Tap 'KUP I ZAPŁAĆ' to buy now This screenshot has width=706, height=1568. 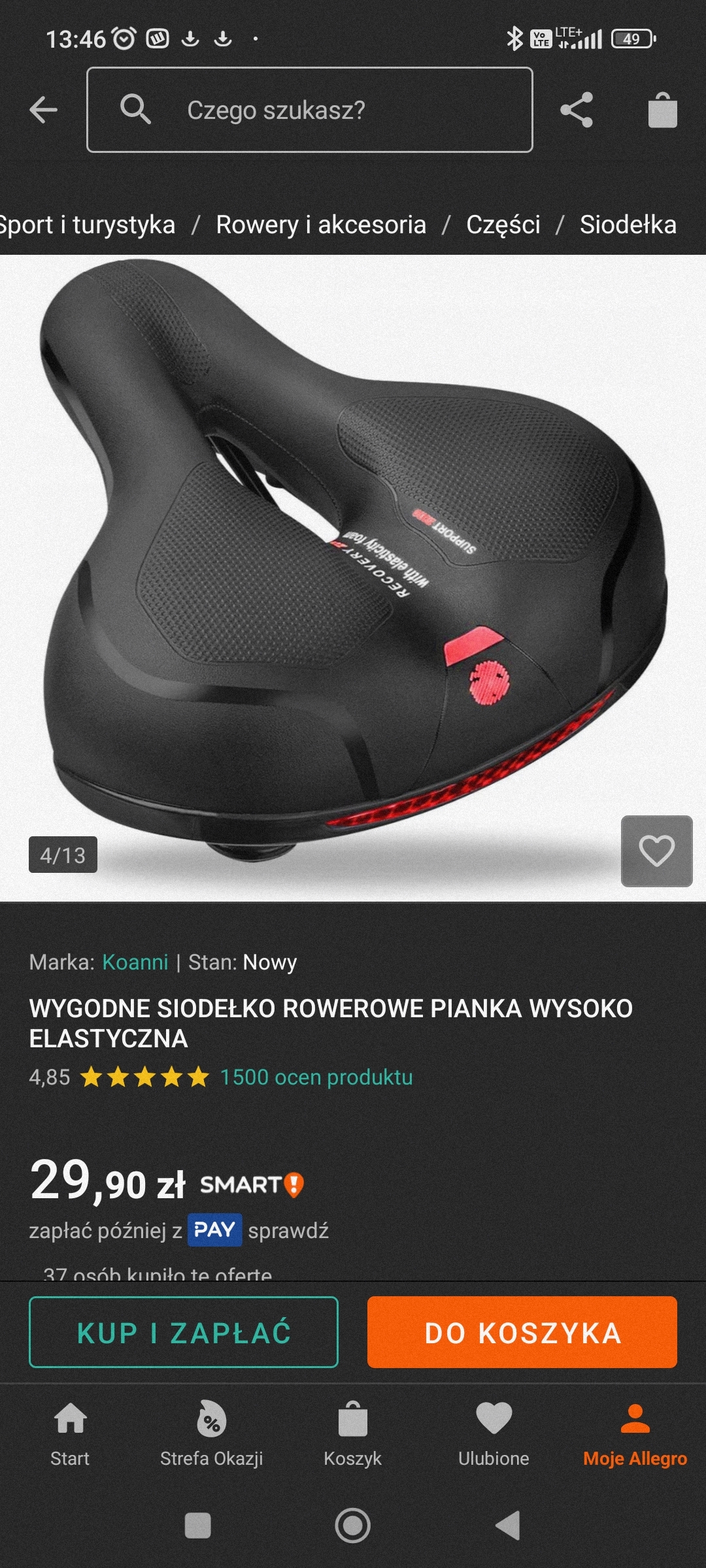pos(184,1332)
